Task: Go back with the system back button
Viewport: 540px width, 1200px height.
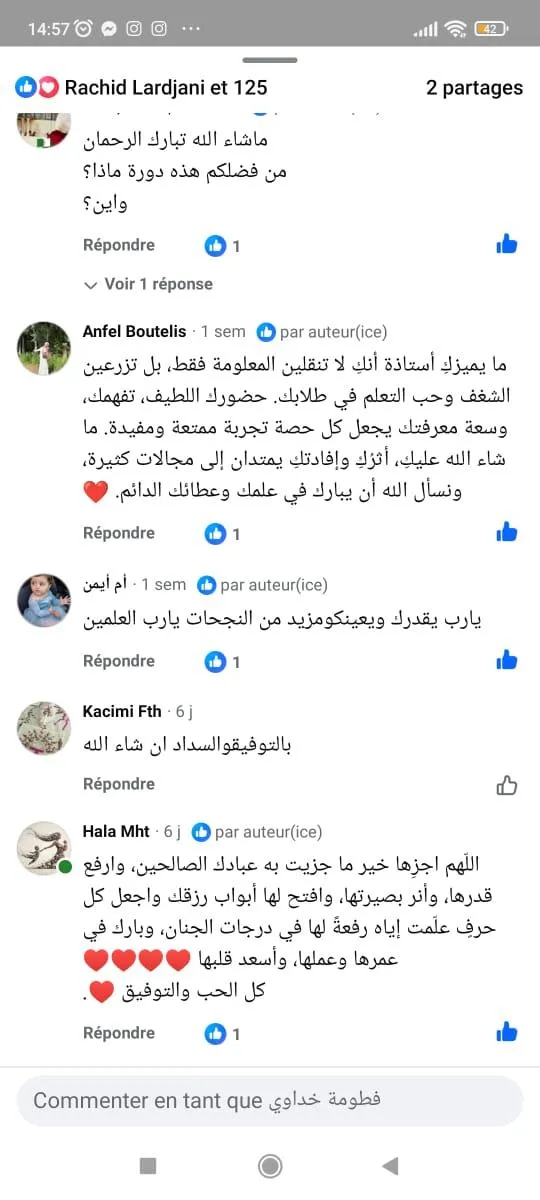Action: pos(391,1165)
